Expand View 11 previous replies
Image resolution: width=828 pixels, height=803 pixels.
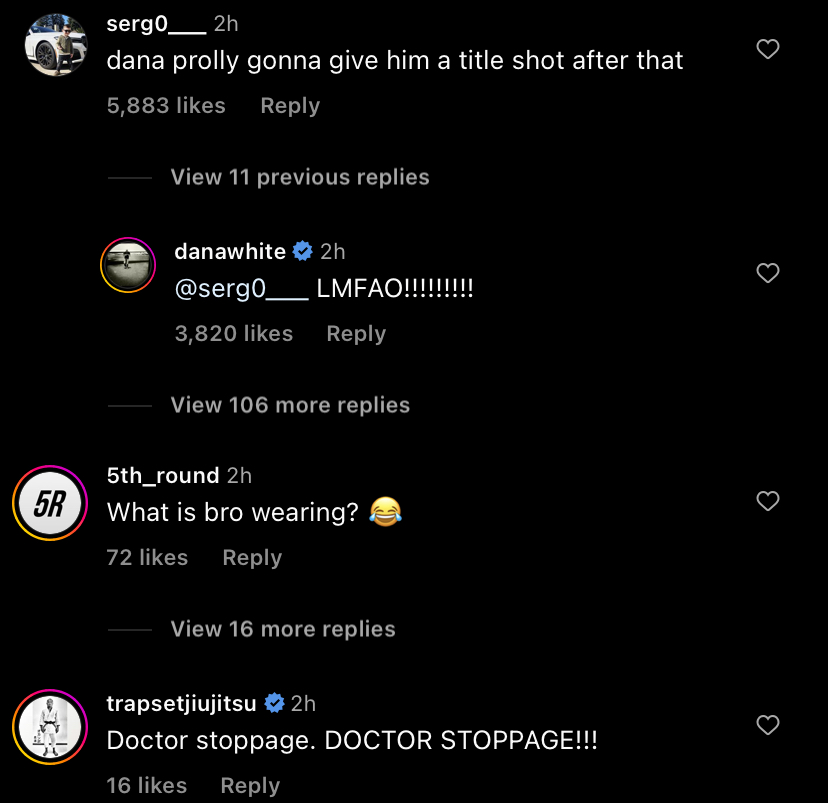(x=299, y=177)
